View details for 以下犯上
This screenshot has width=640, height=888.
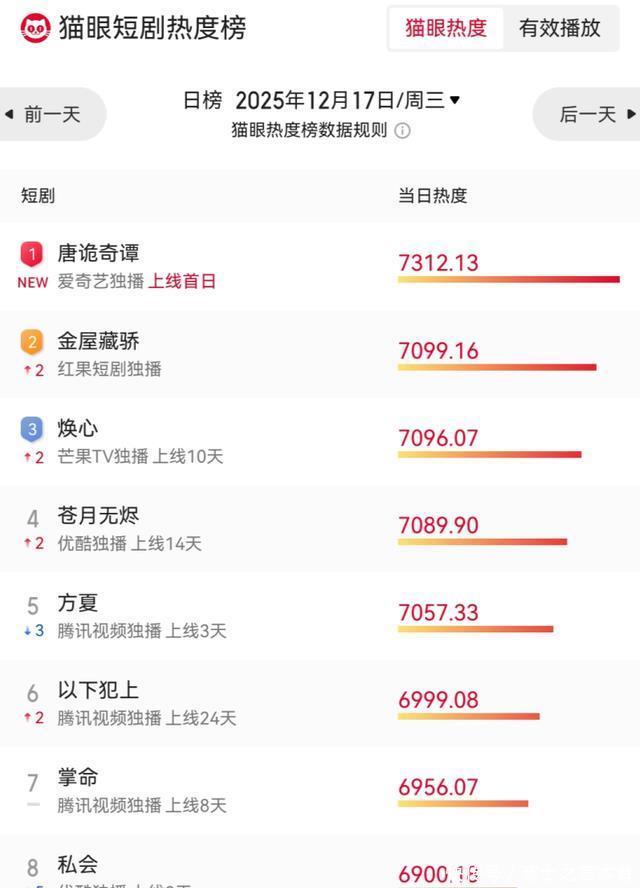click(98, 690)
